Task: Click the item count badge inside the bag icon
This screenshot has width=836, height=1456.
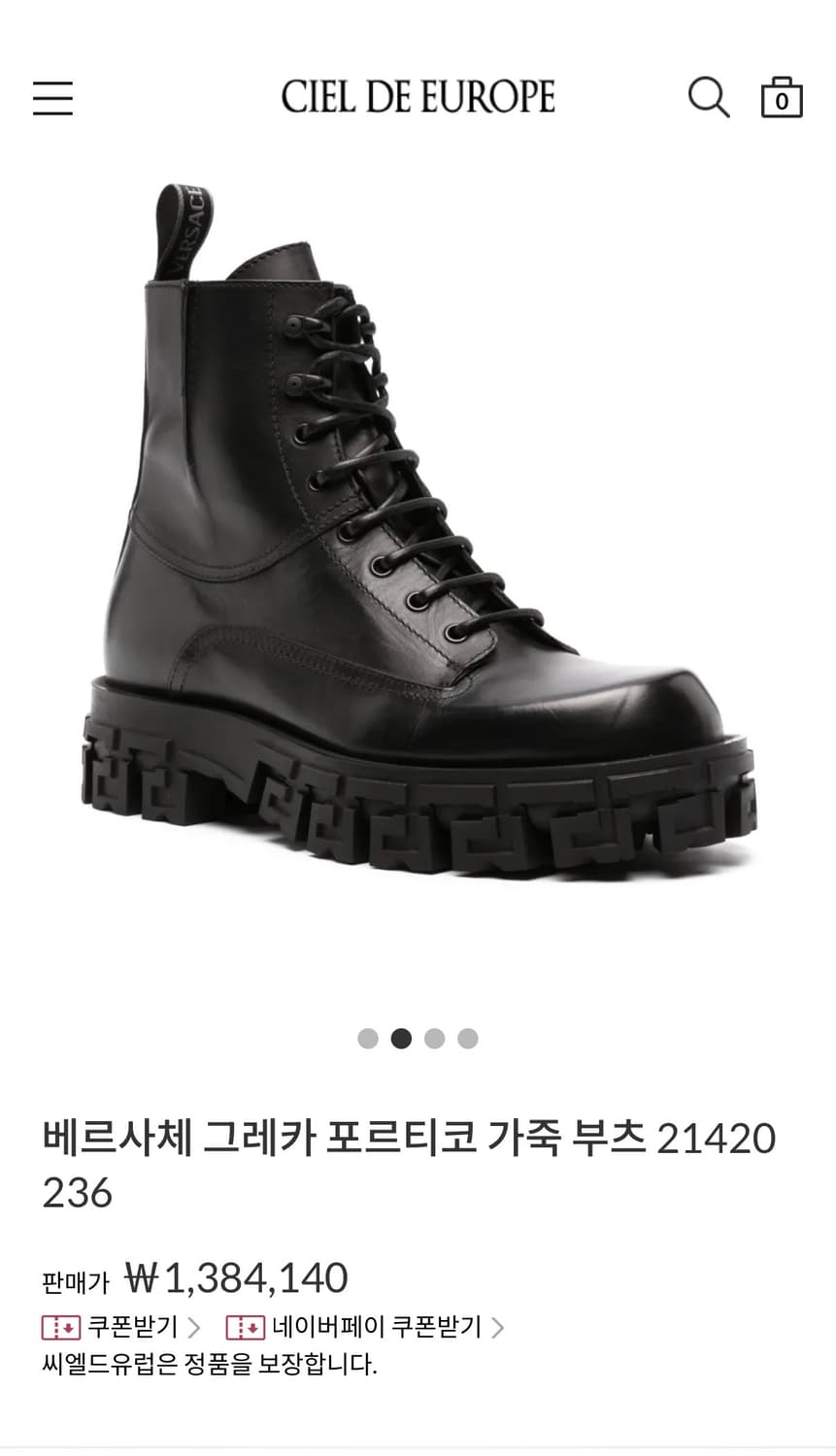Action: tap(782, 101)
